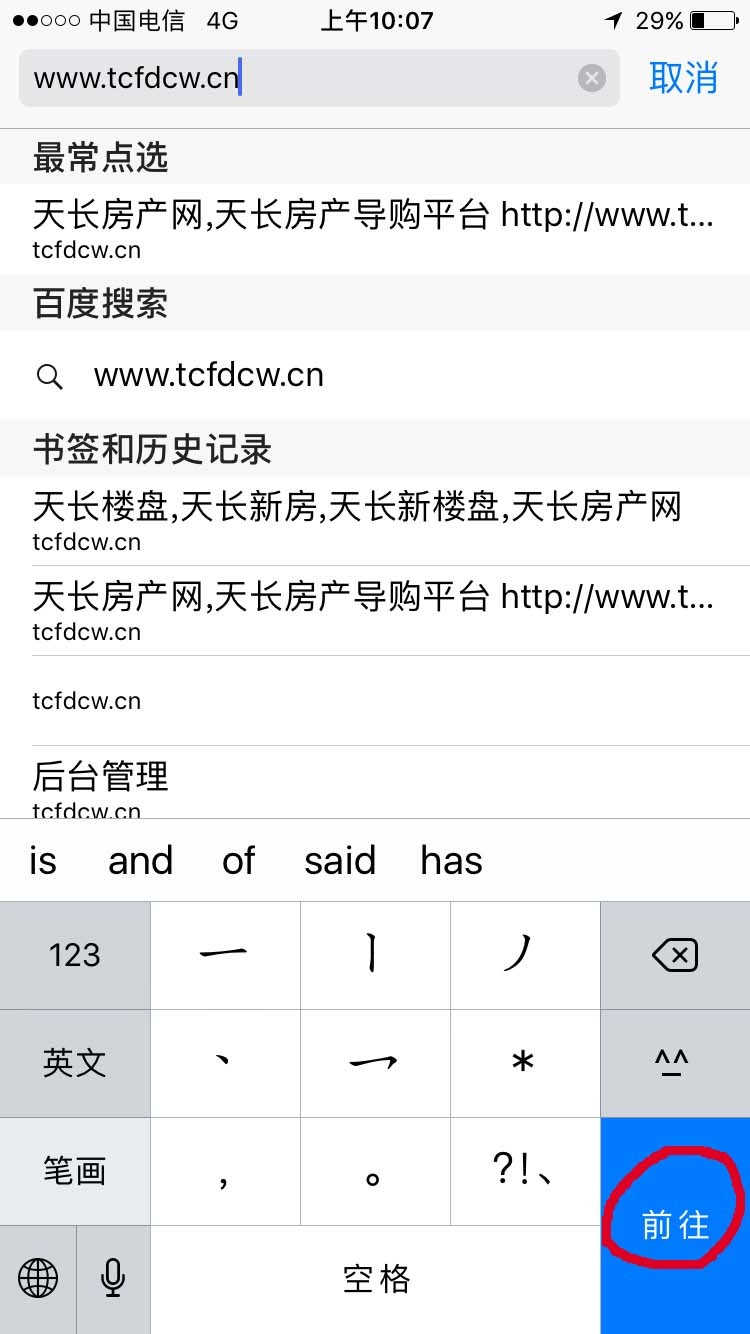
Task: Clear the URL text with the X icon
Action: [x=592, y=78]
